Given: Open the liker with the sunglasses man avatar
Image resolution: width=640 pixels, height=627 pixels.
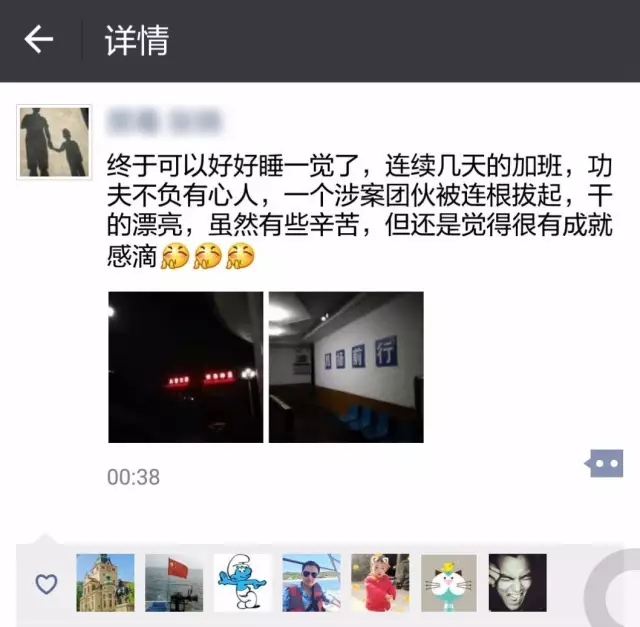Looking at the screenshot, I should (311, 583).
